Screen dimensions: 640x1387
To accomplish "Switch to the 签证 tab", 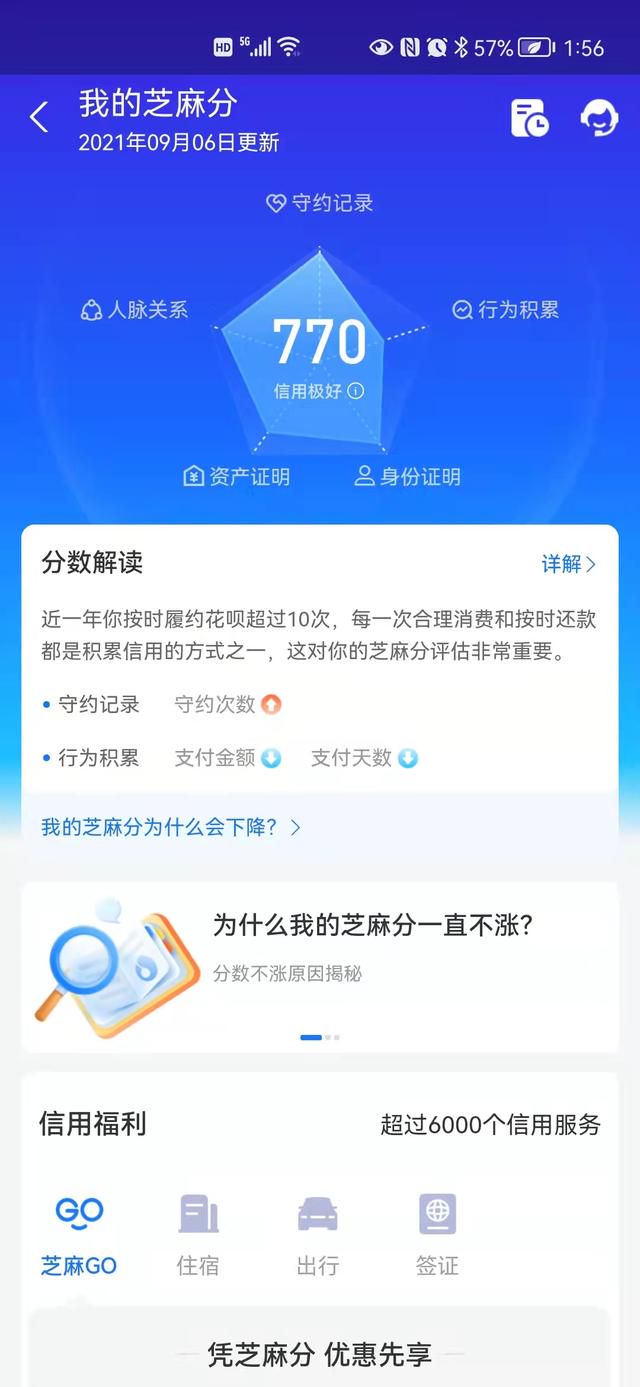I will point(437,1236).
